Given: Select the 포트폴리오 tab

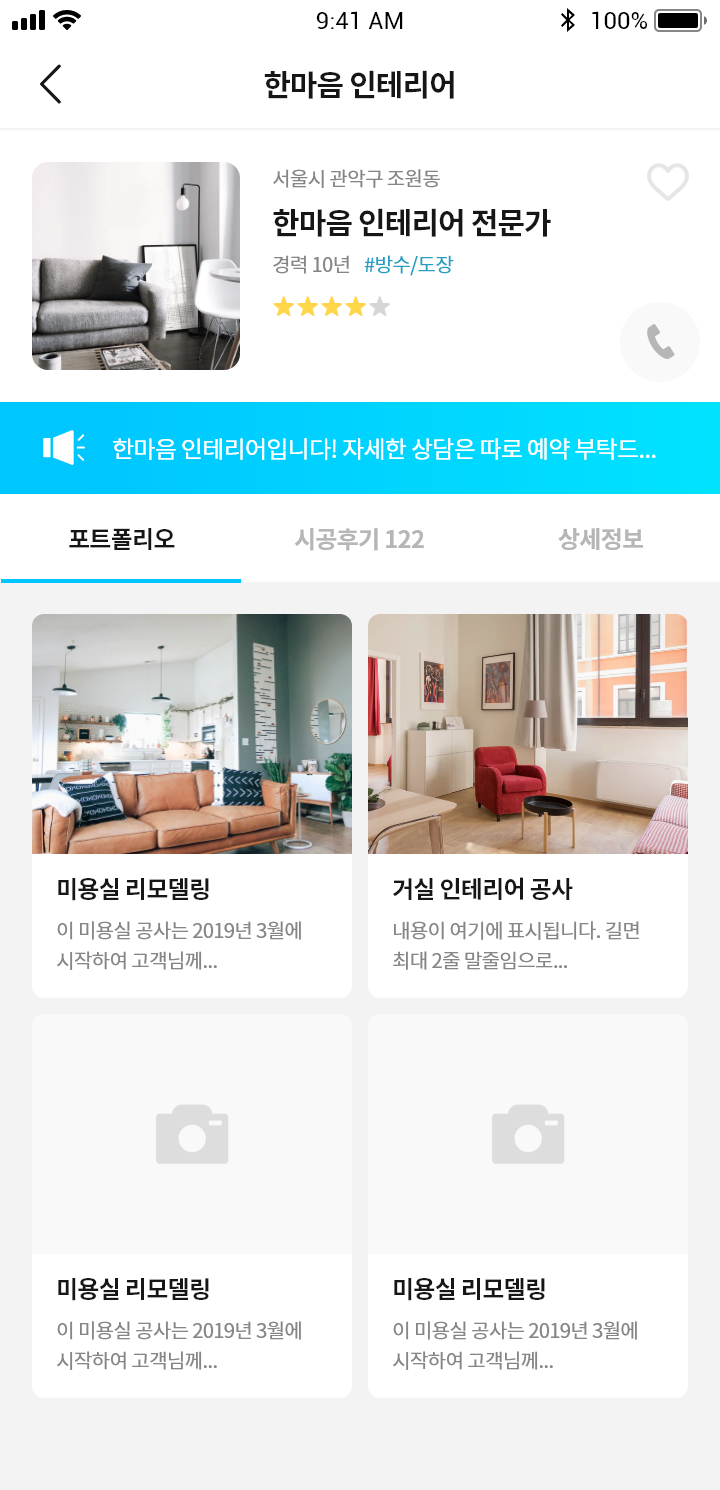Looking at the screenshot, I should pos(121,540).
